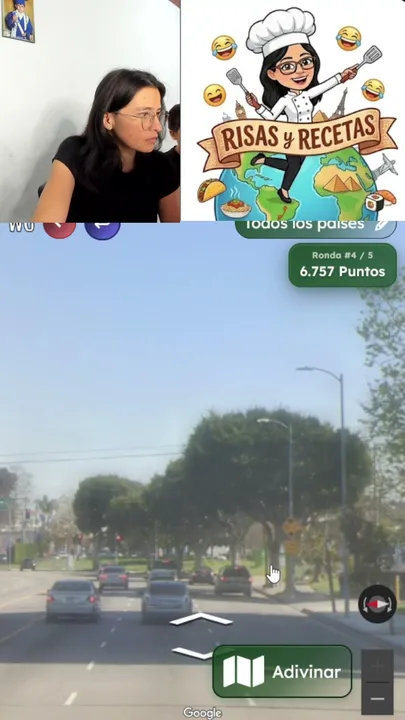Zoom out with the minus button

[377, 698]
